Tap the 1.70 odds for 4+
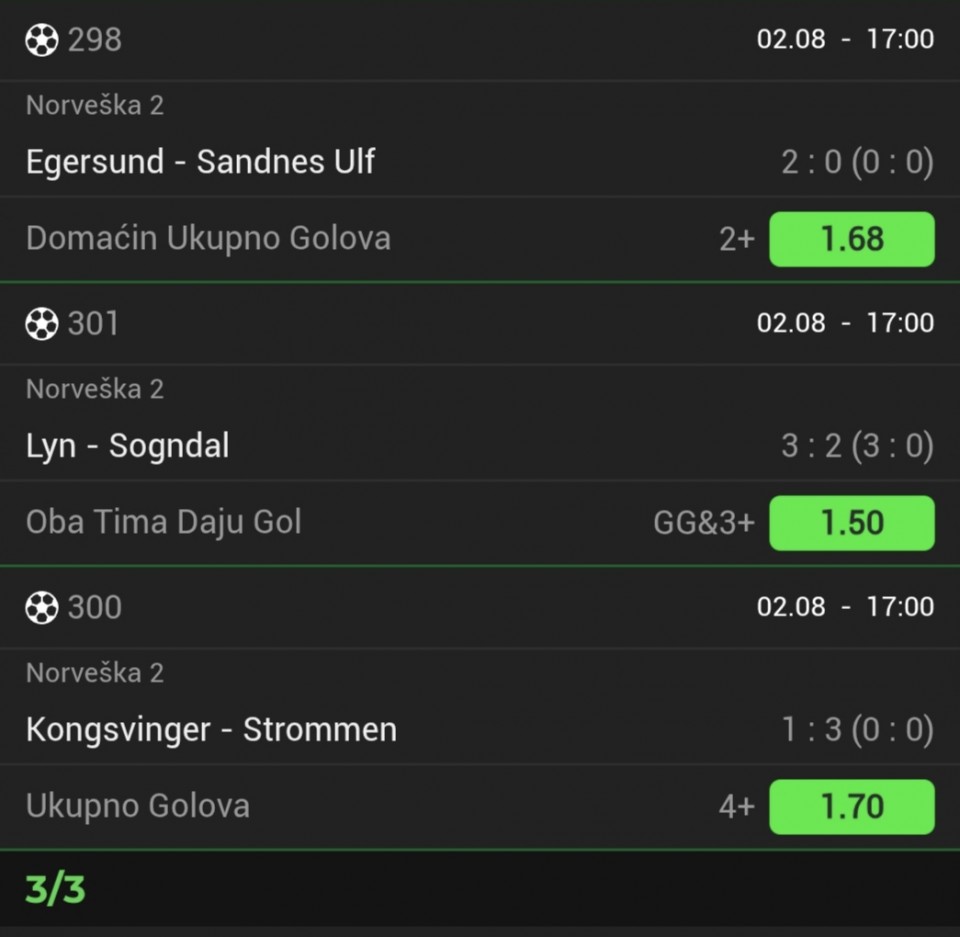The width and height of the screenshot is (960, 937). click(852, 807)
